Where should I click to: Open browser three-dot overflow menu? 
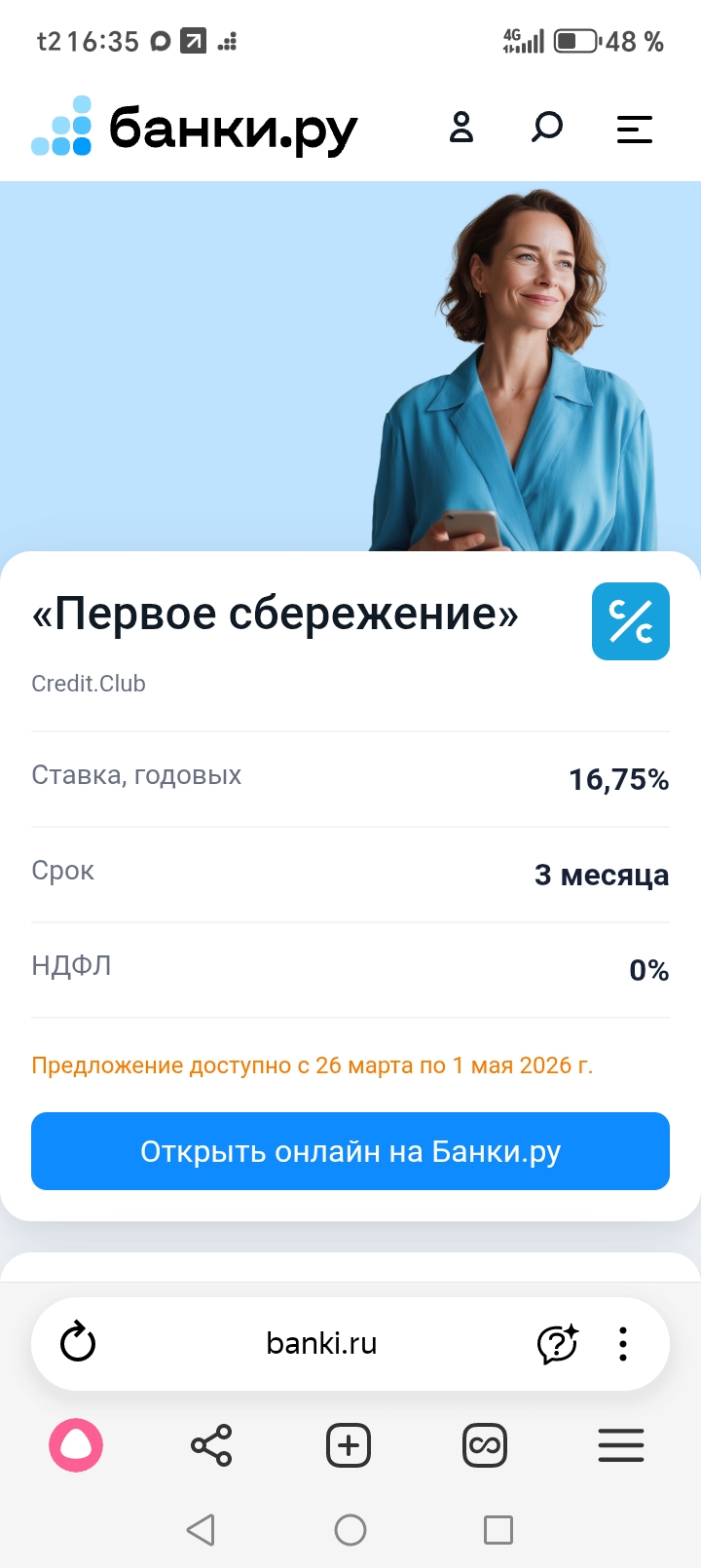(623, 1343)
